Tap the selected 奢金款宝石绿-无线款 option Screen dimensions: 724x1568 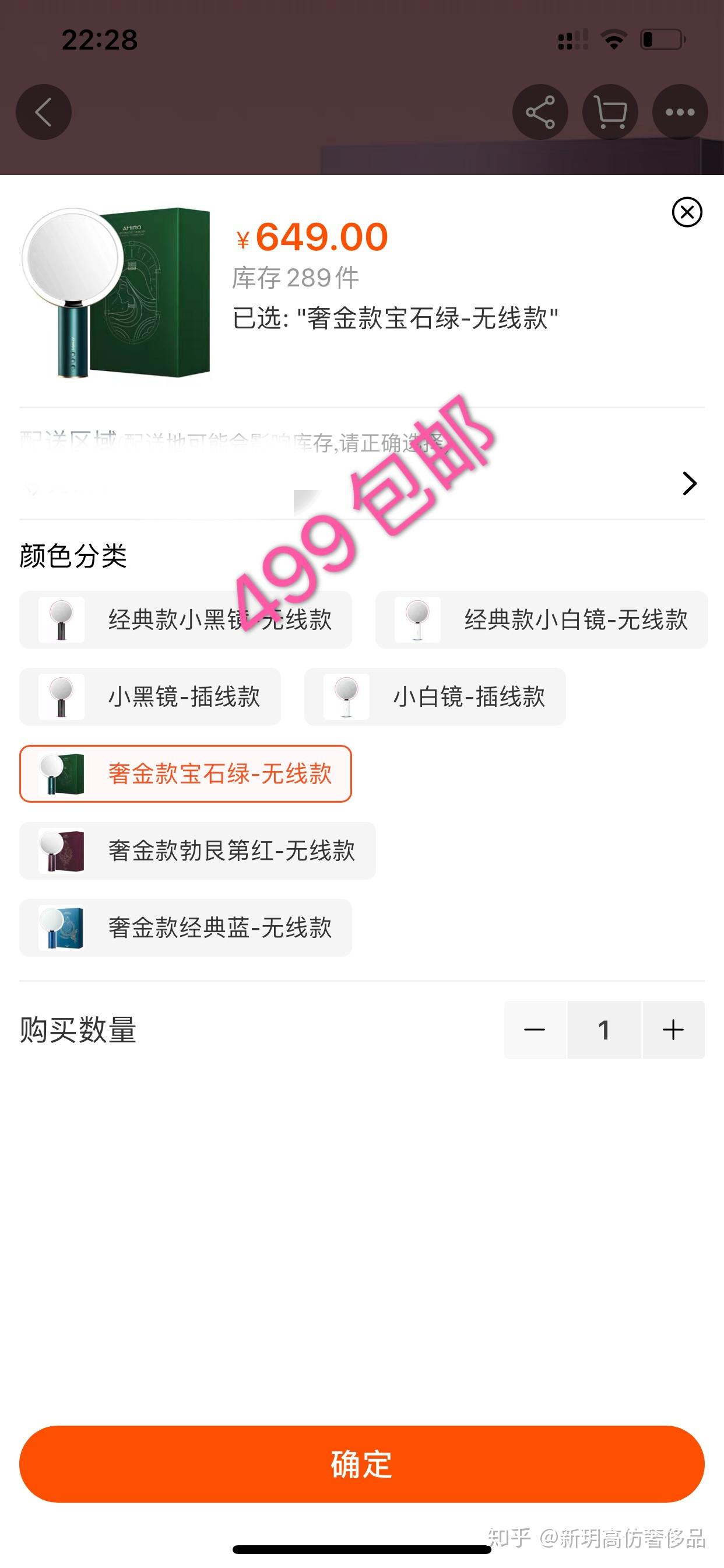(x=185, y=773)
